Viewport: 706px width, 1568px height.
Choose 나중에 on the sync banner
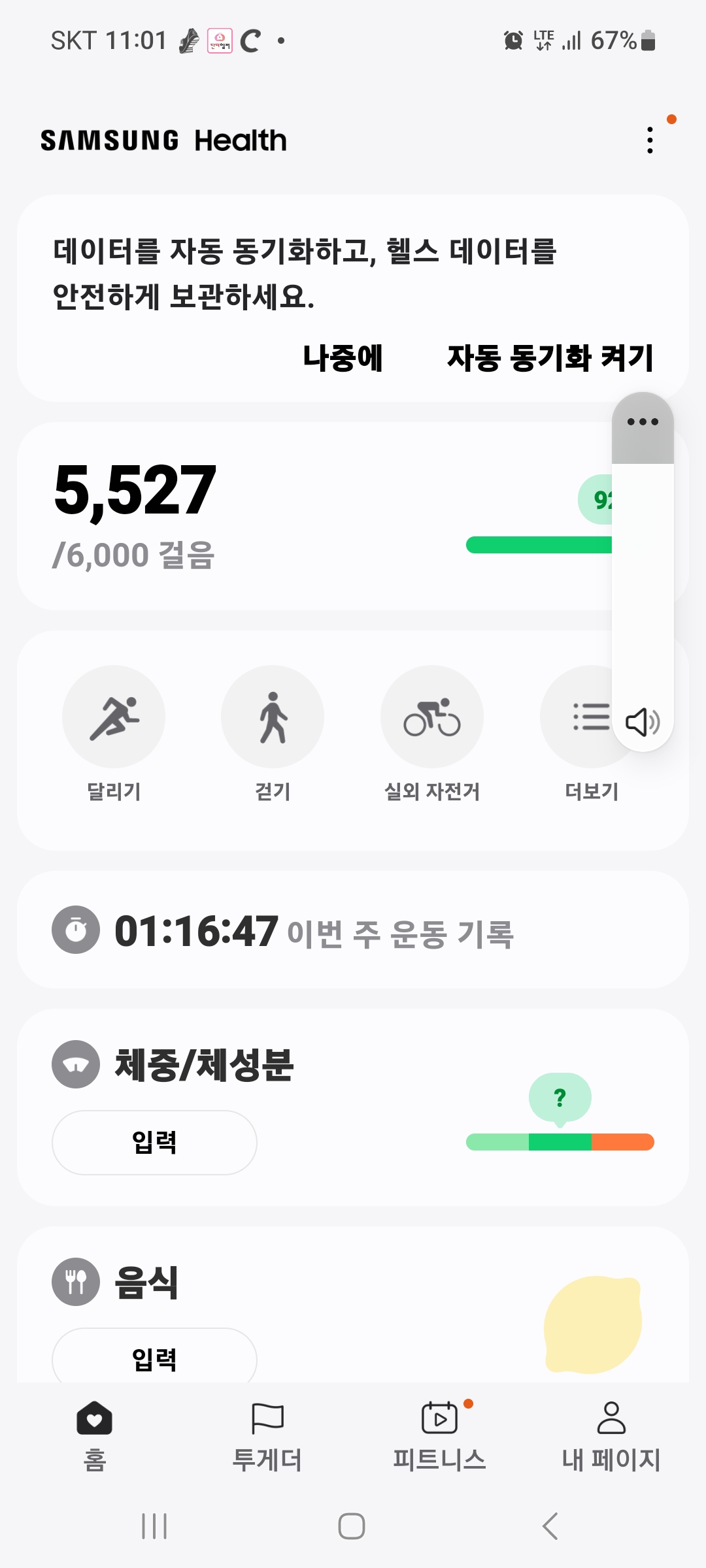[343, 358]
